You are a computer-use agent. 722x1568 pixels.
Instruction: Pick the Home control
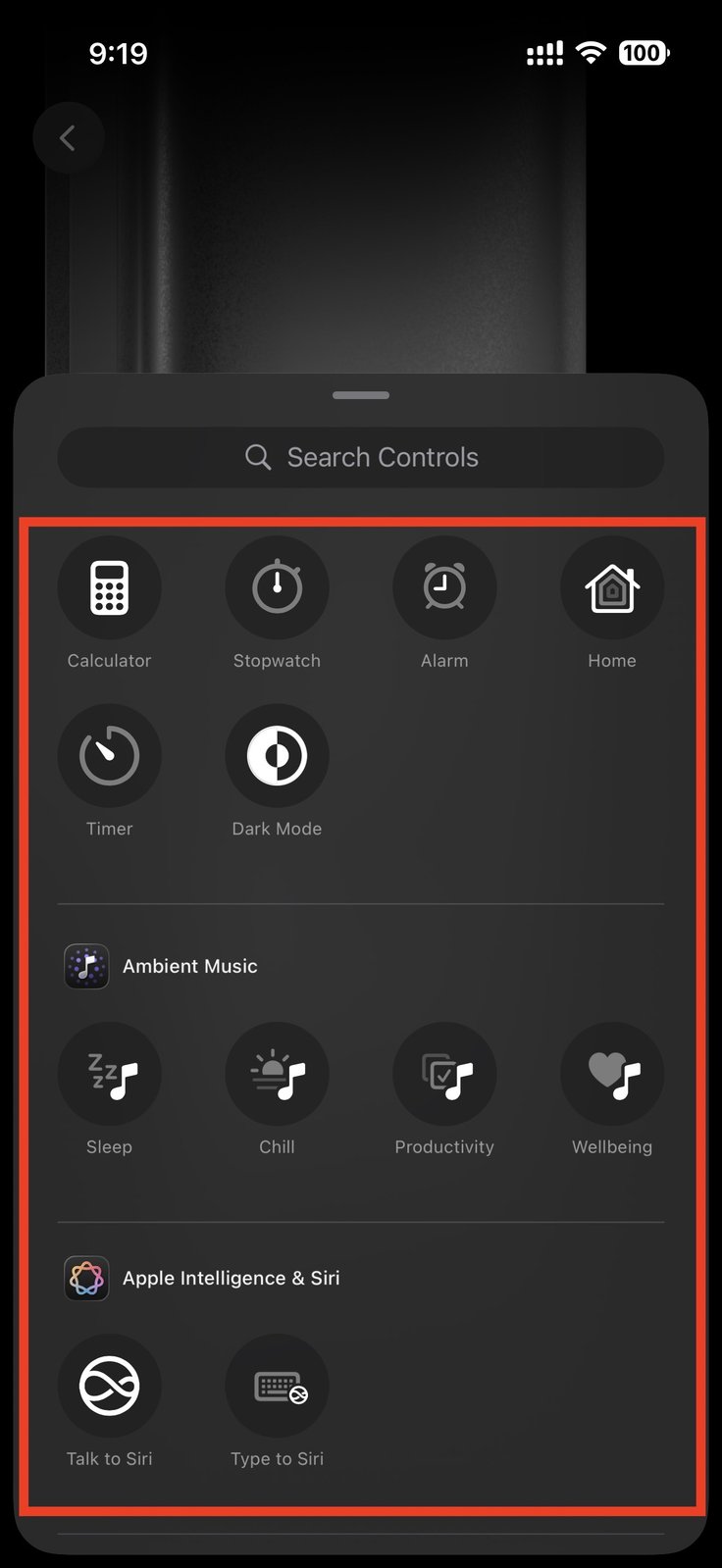click(x=612, y=587)
